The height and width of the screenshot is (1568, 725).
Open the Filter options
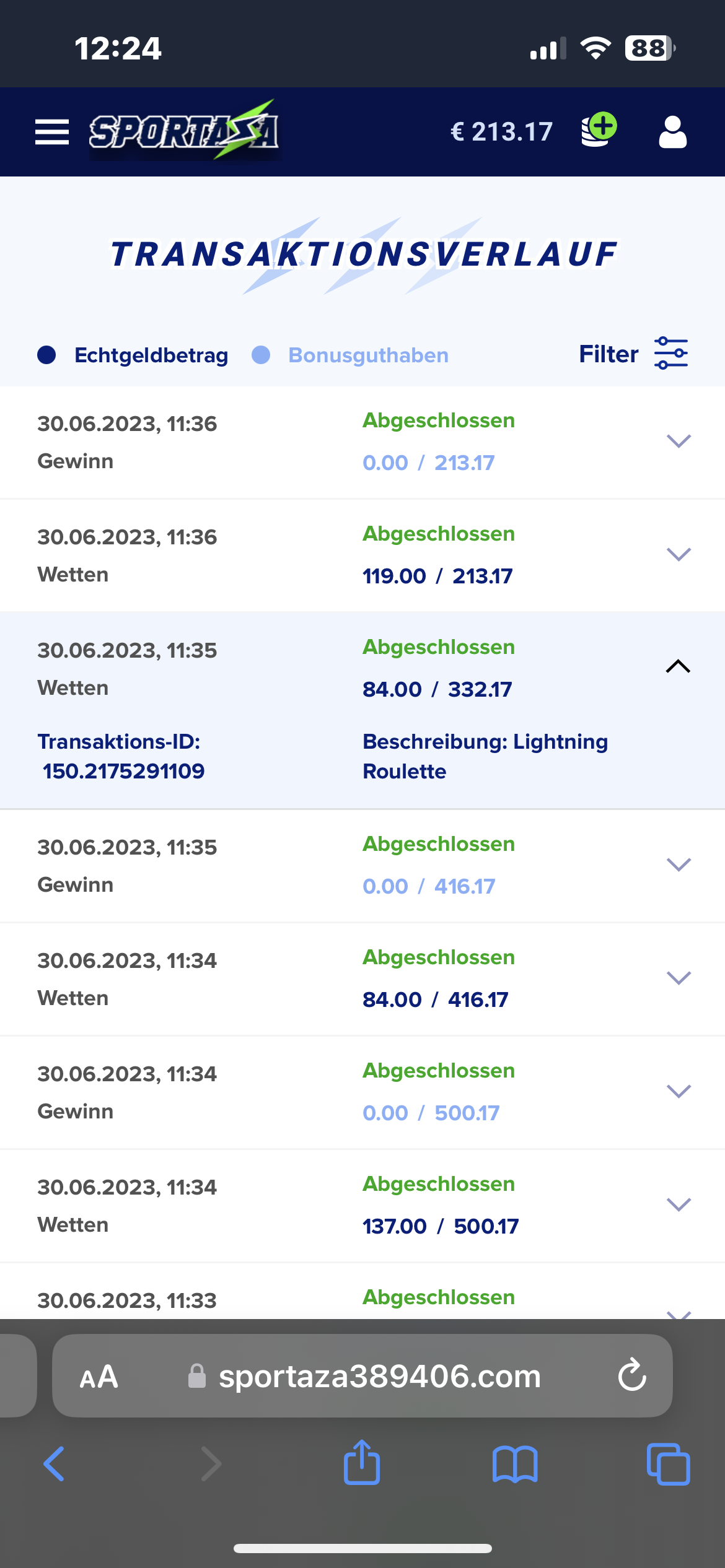click(633, 354)
